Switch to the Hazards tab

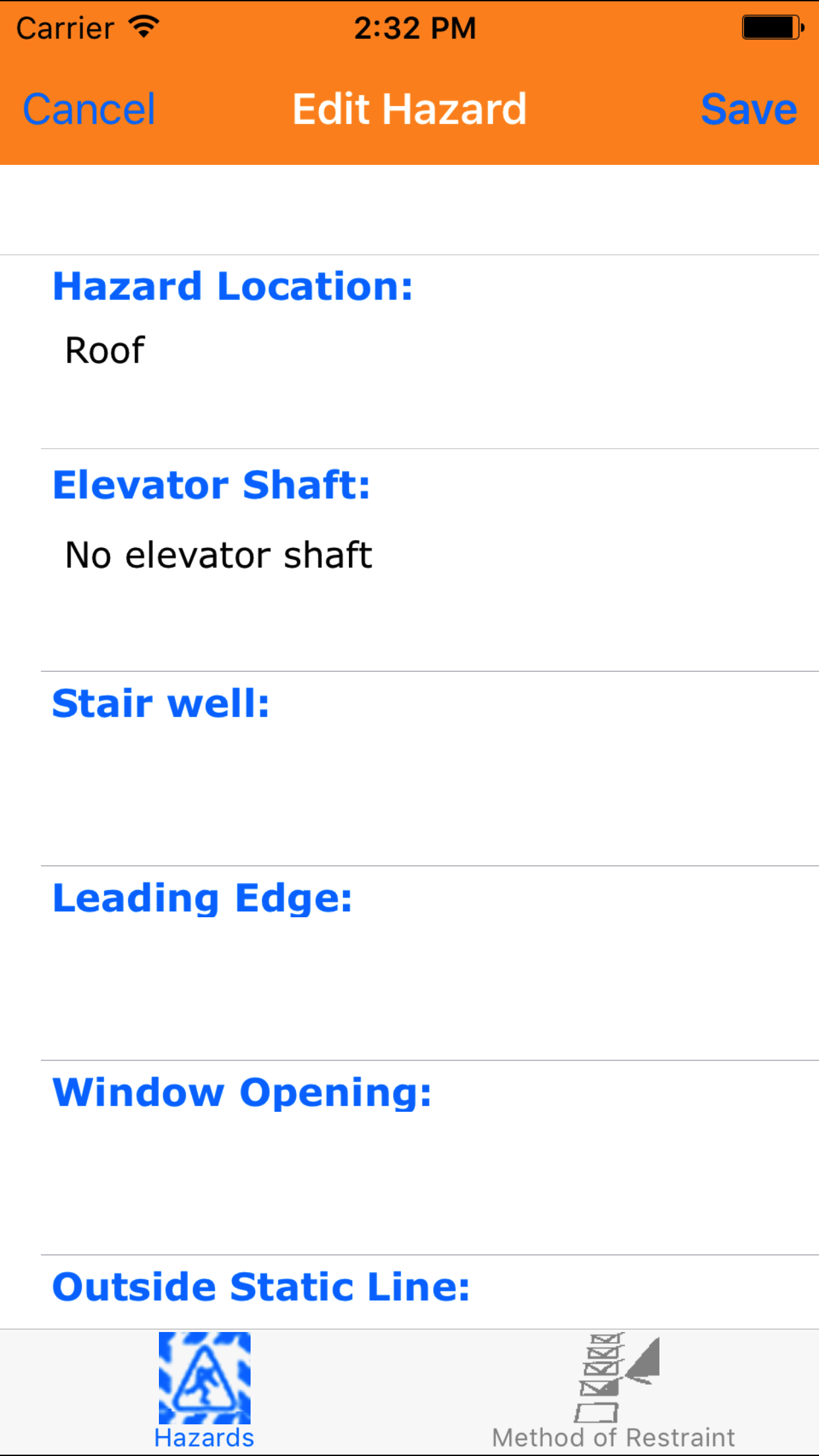(x=204, y=1390)
